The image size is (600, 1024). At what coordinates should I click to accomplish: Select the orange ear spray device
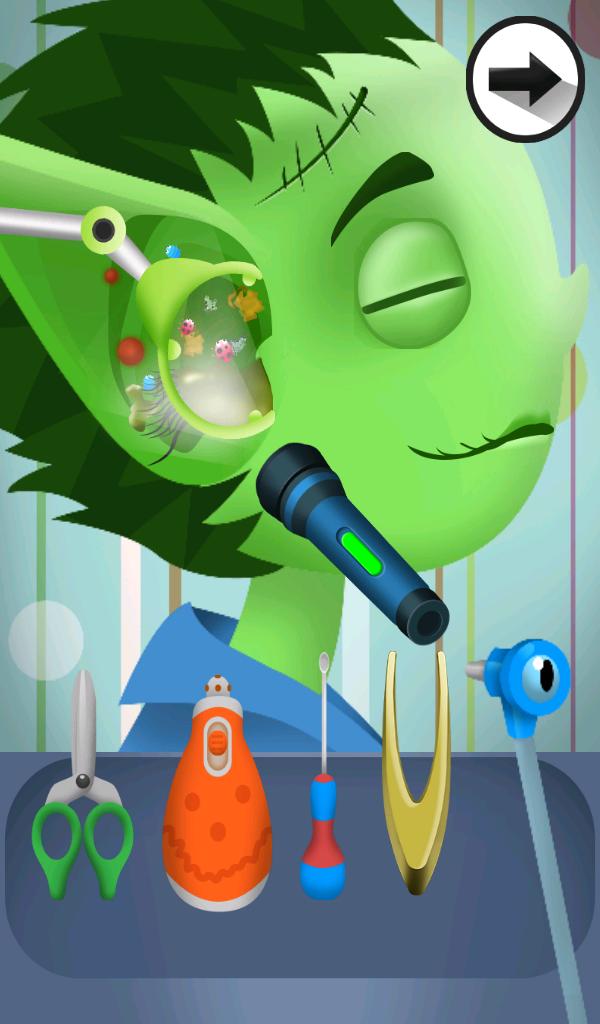click(217, 800)
